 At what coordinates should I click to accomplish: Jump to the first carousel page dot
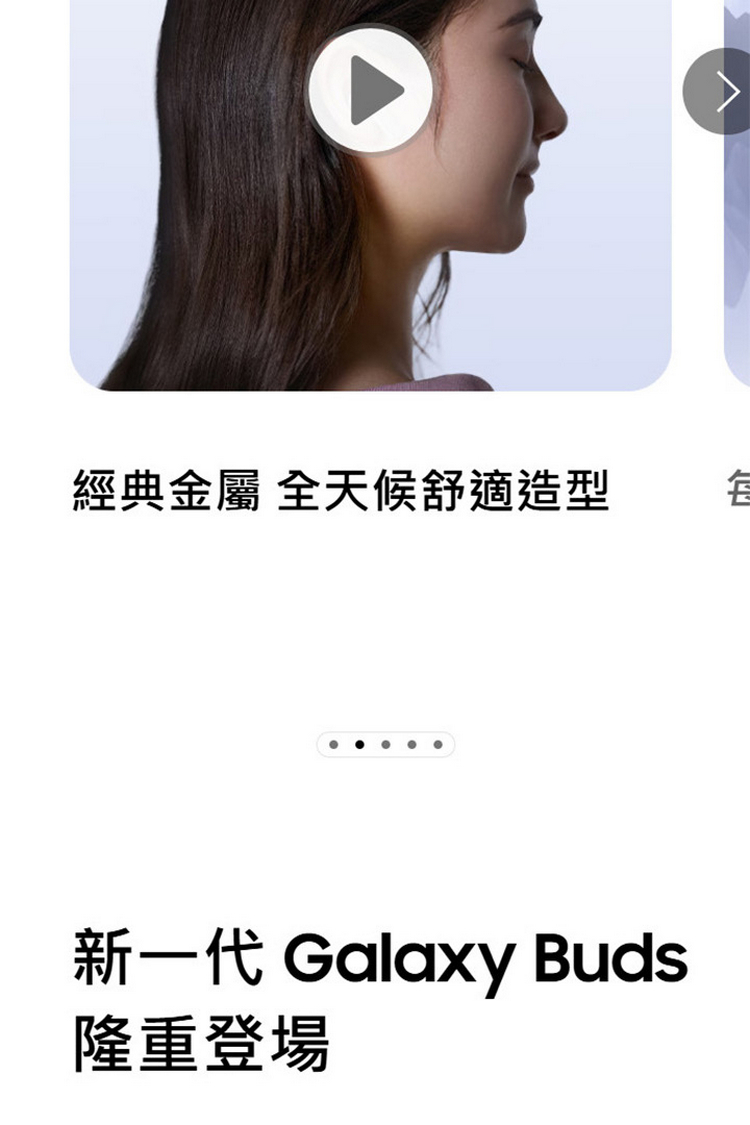(x=333, y=745)
